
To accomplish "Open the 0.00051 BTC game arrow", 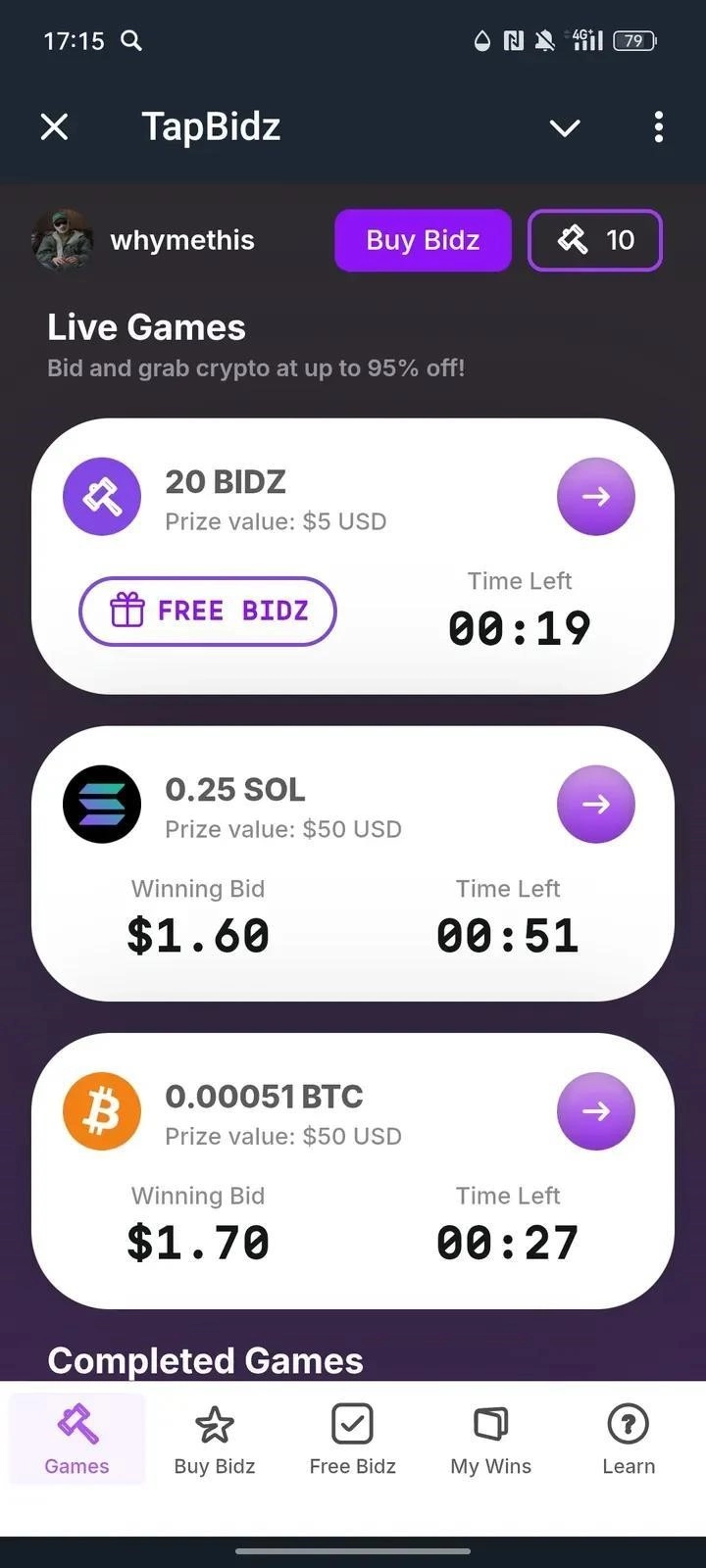I will [595, 1111].
